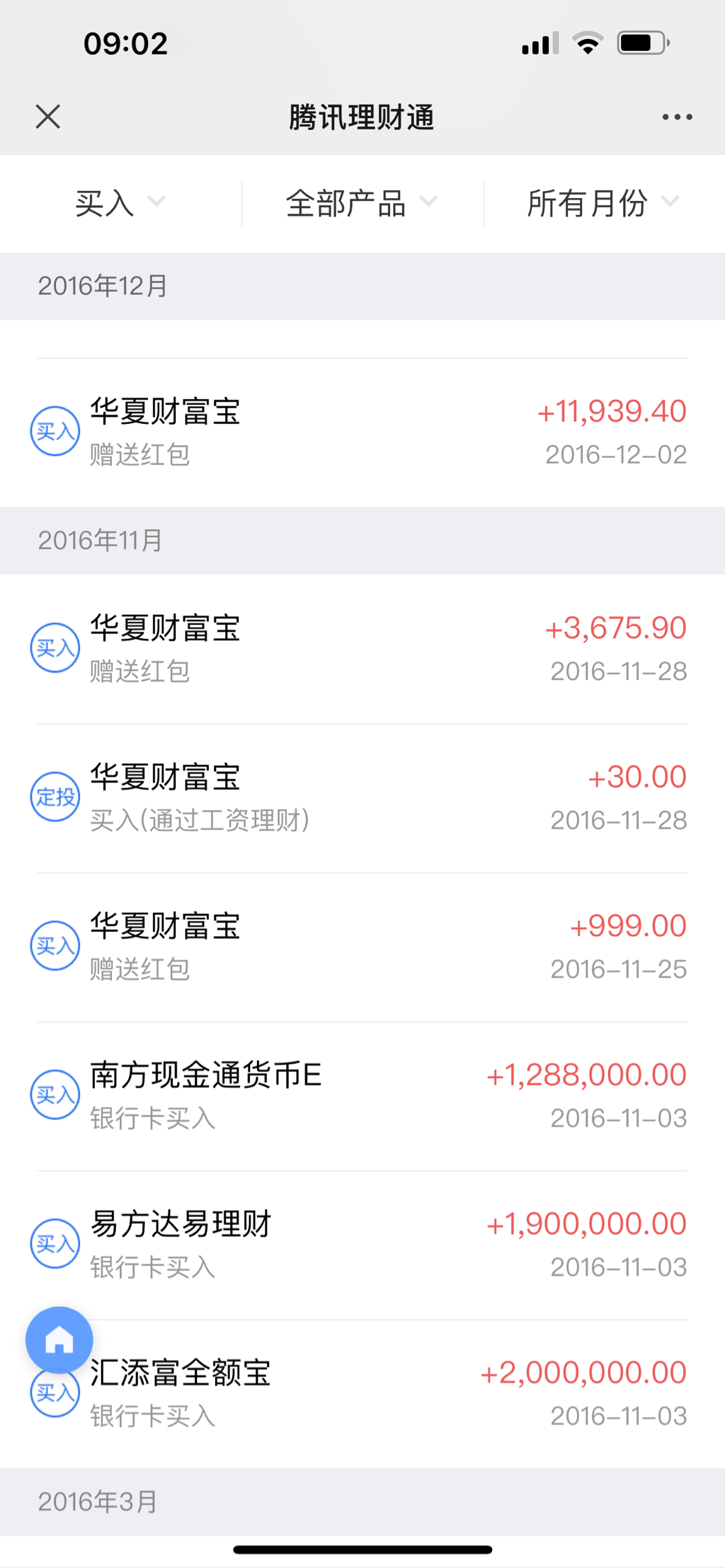Open the +999.00 华夏财富宝 record

point(362,947)
